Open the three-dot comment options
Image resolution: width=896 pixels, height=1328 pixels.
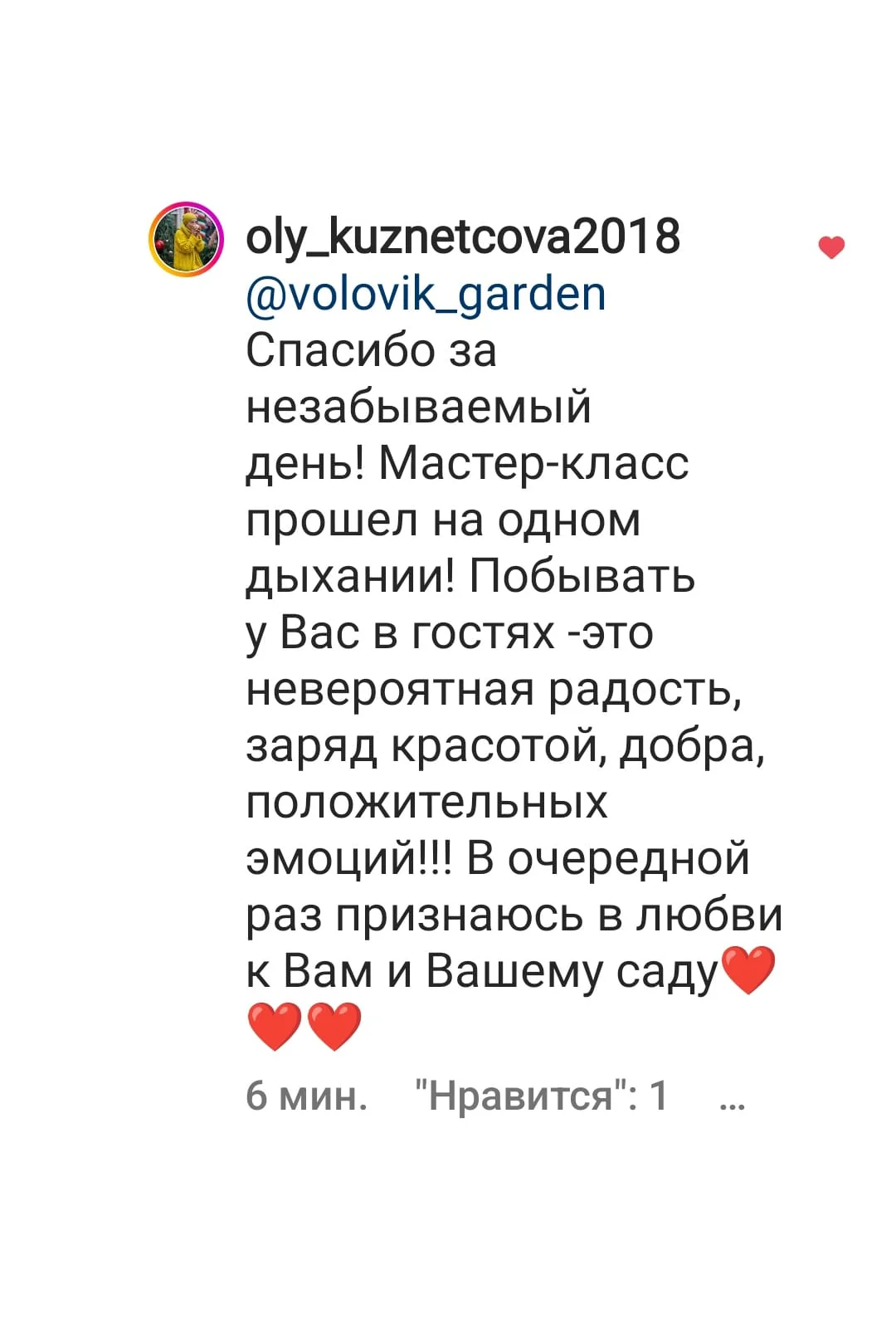[733, 1100]
